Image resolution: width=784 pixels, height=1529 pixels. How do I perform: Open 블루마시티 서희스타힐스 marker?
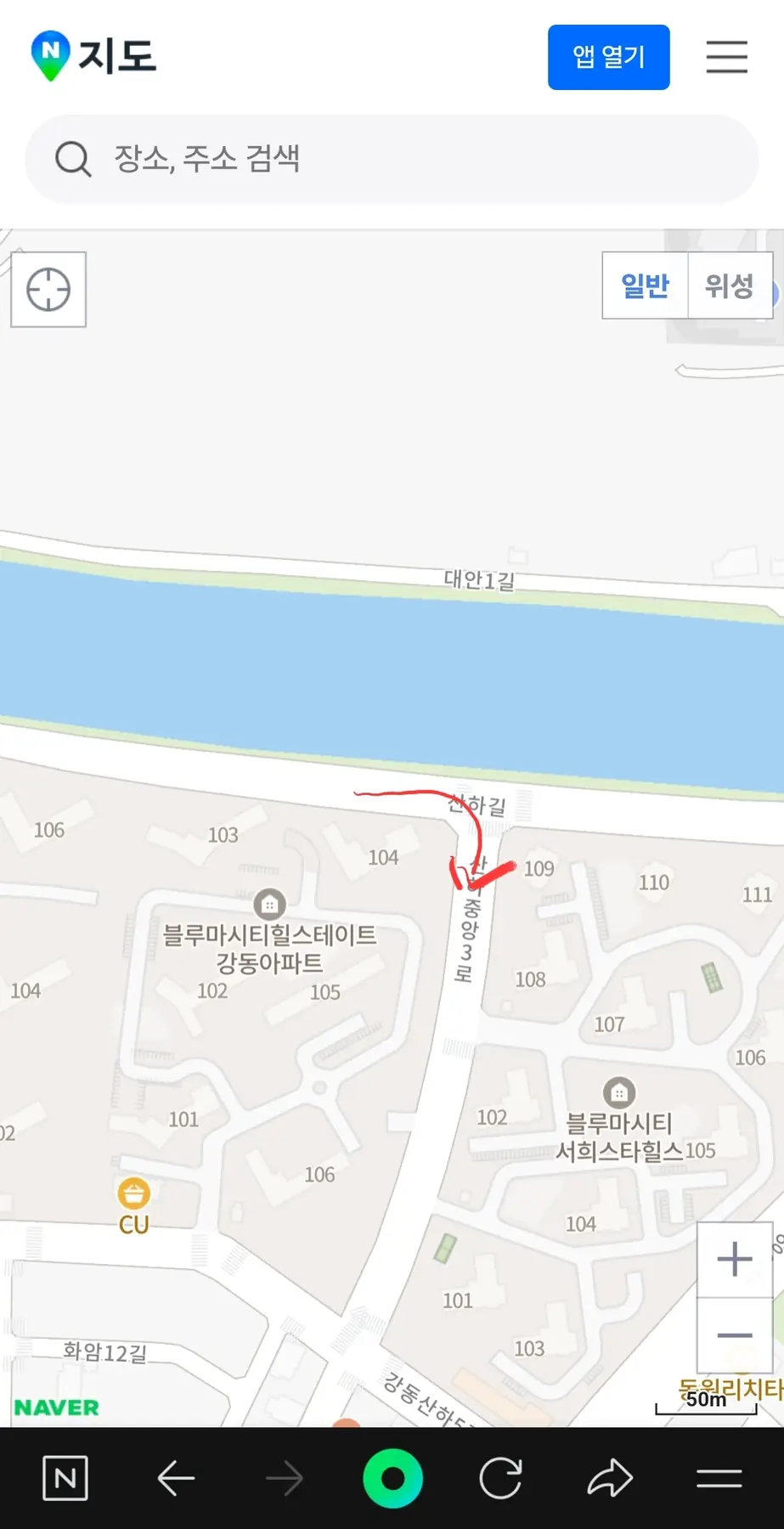tap(619, 1092)
